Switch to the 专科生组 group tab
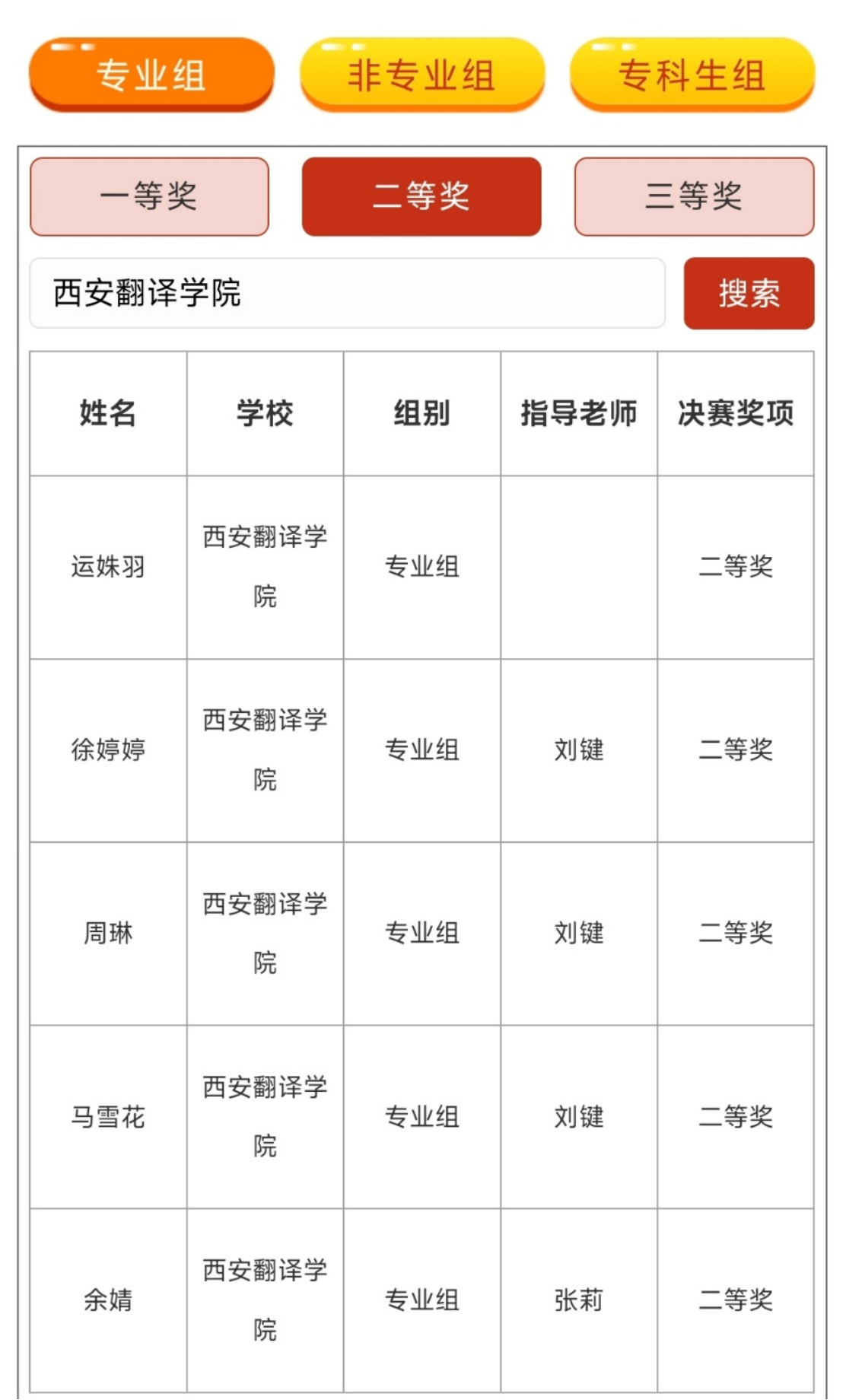Image resolution: width=846 pixels, height=1400 pixels. [692, 75]
